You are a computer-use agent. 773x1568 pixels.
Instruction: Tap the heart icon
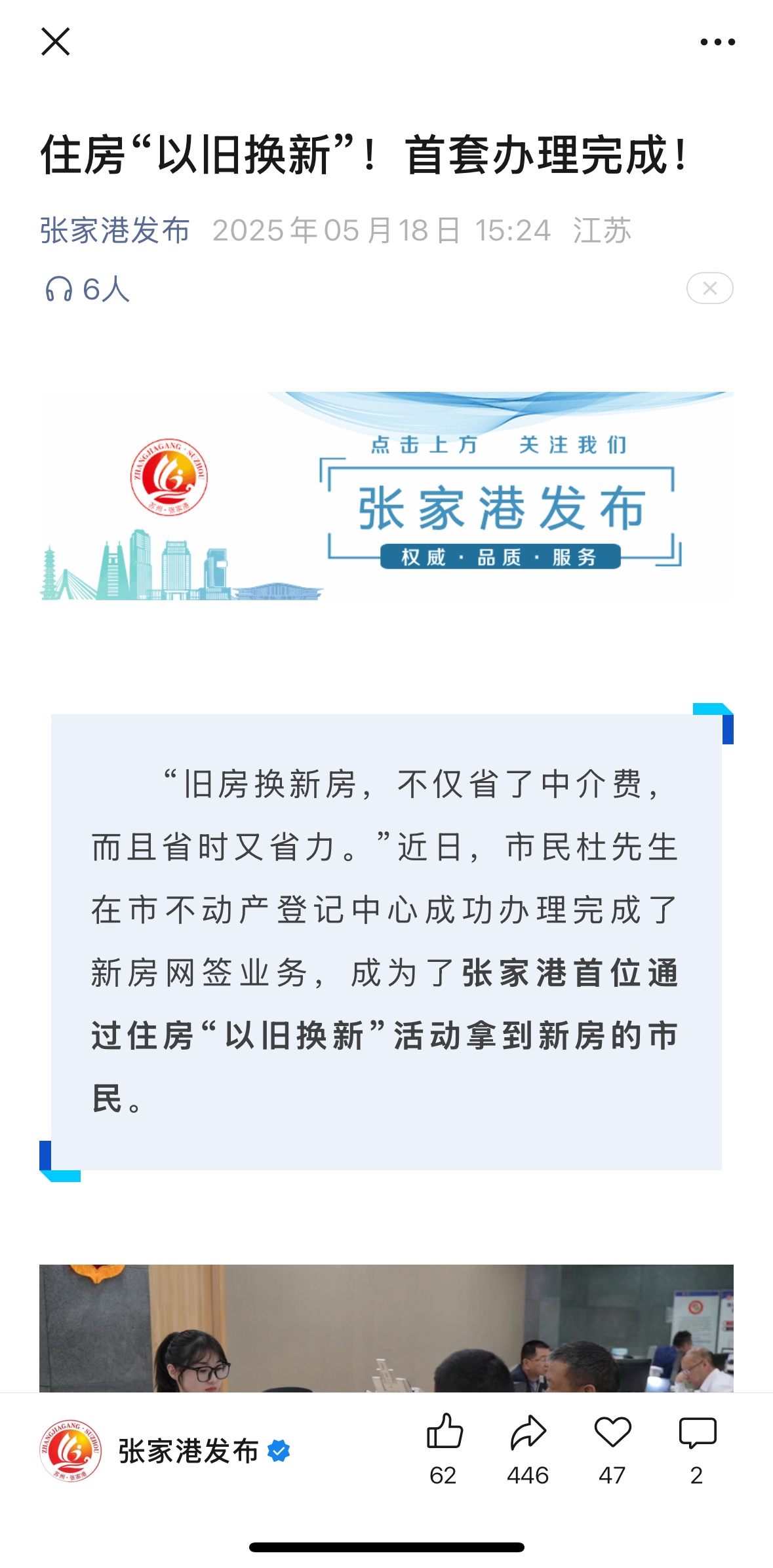point(612,1432)
